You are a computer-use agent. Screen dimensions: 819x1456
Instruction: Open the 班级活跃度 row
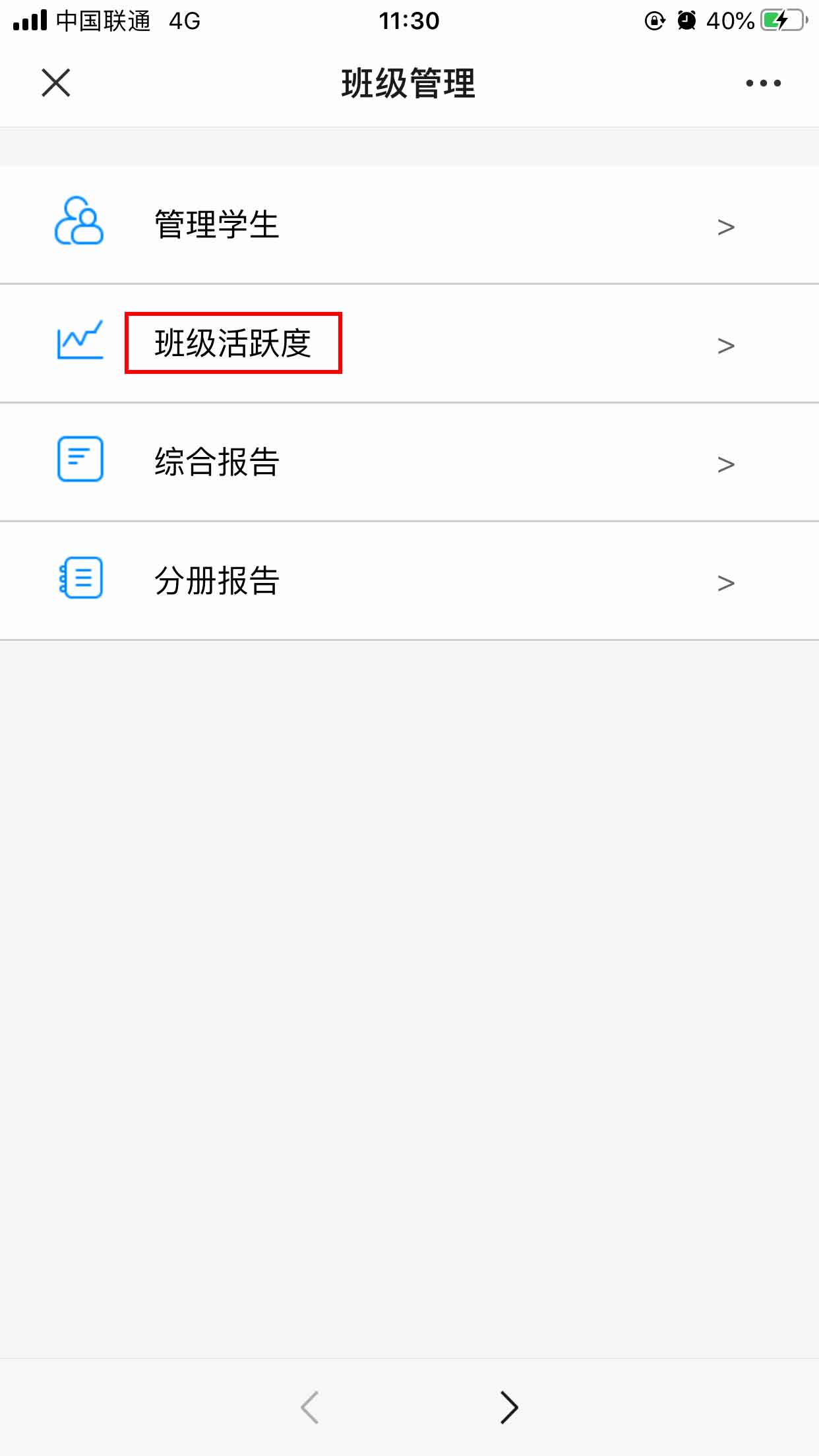(409, 344)
